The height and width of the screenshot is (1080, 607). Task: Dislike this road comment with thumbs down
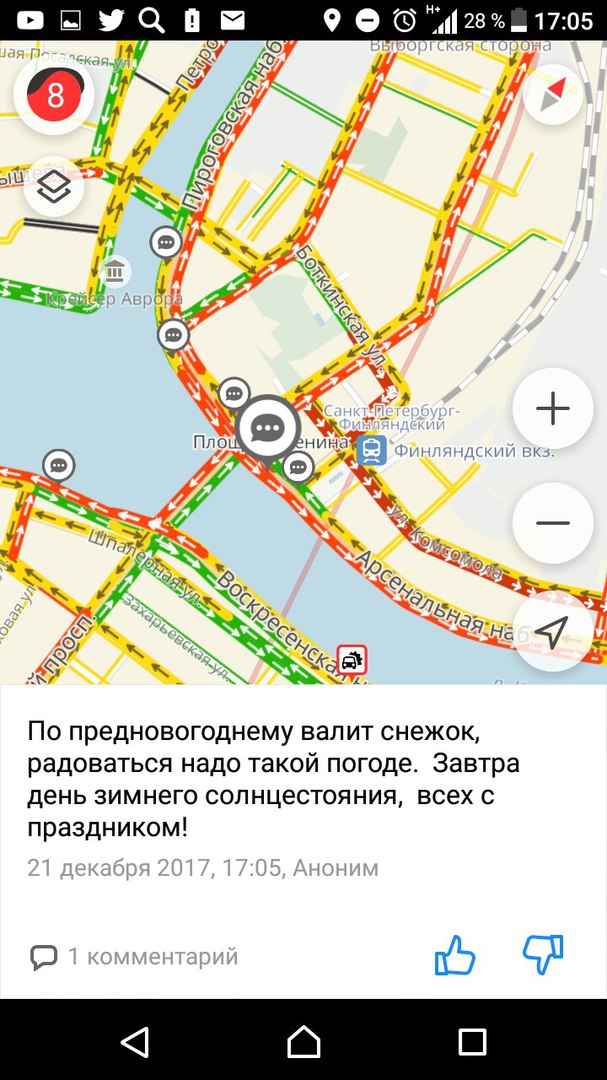[x=543, y=955]
